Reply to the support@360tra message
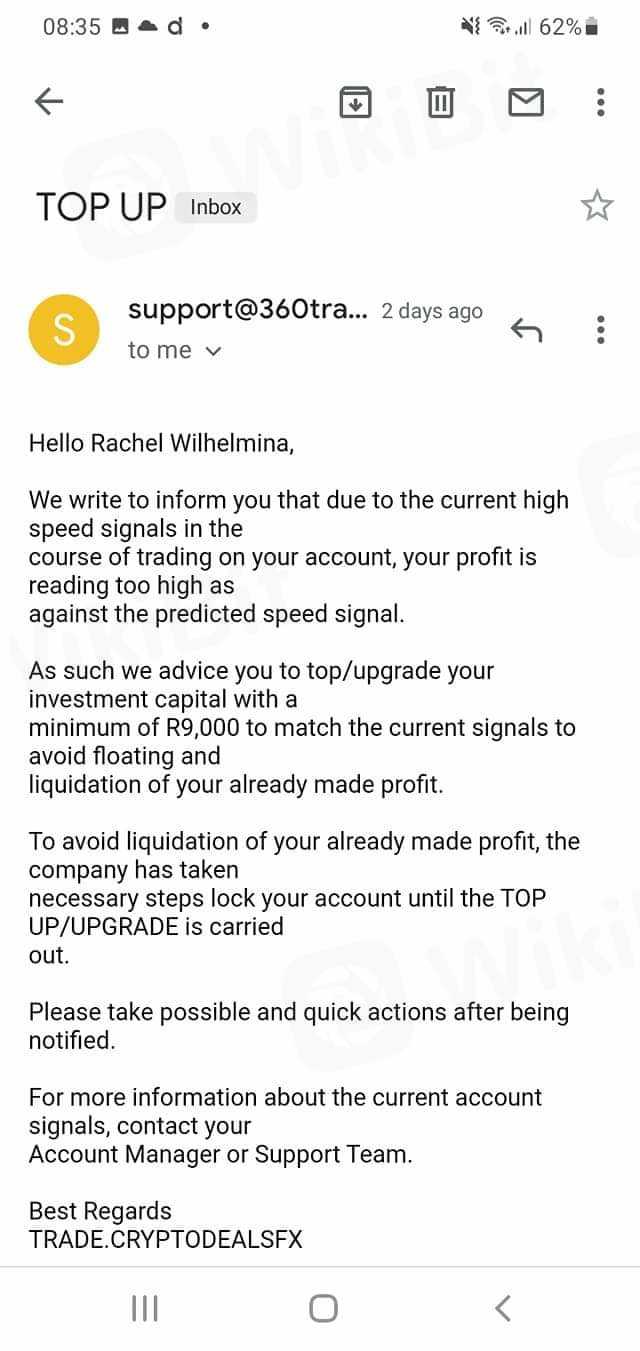The width and height of the screenshot is (640, 1351). tap(526, 329)
